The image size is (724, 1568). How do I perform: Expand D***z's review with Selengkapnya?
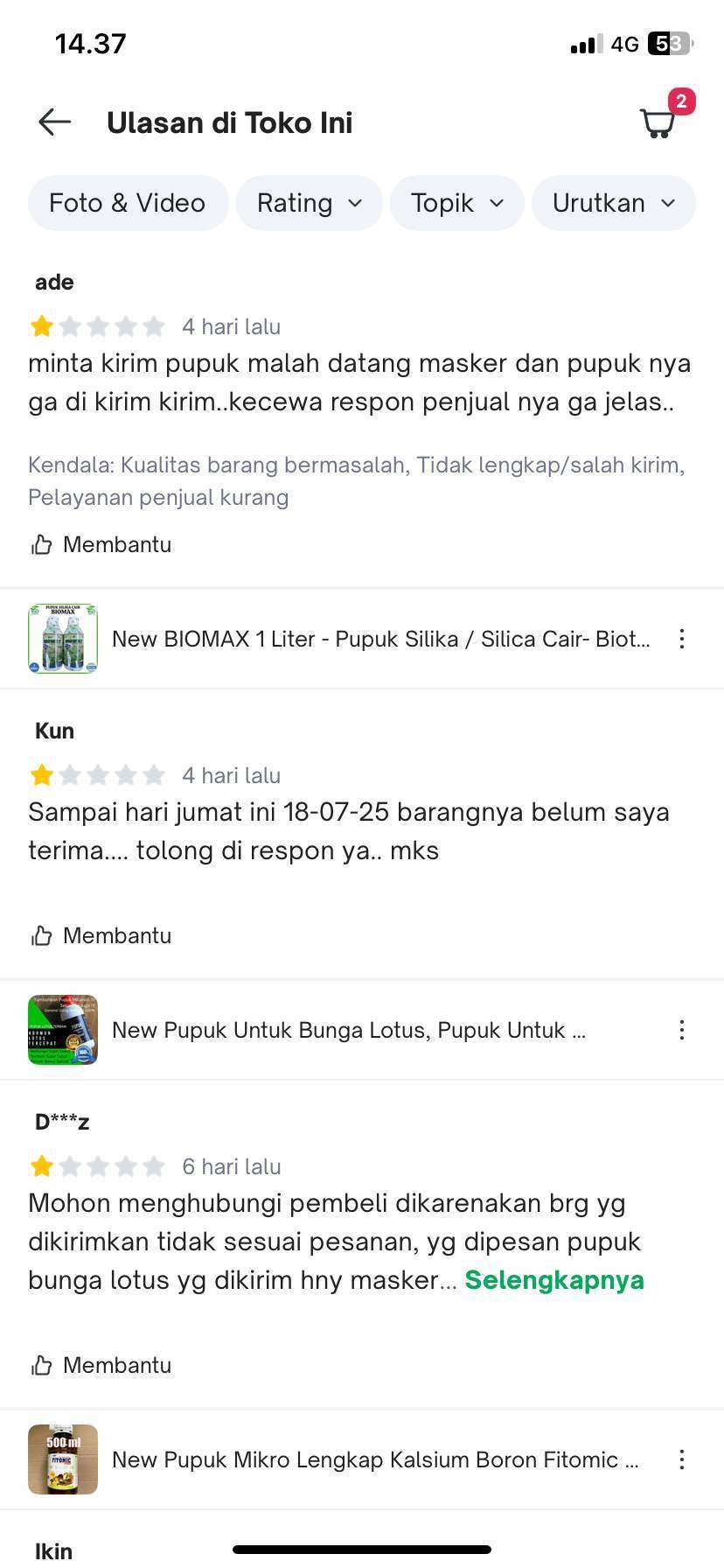554,1280
